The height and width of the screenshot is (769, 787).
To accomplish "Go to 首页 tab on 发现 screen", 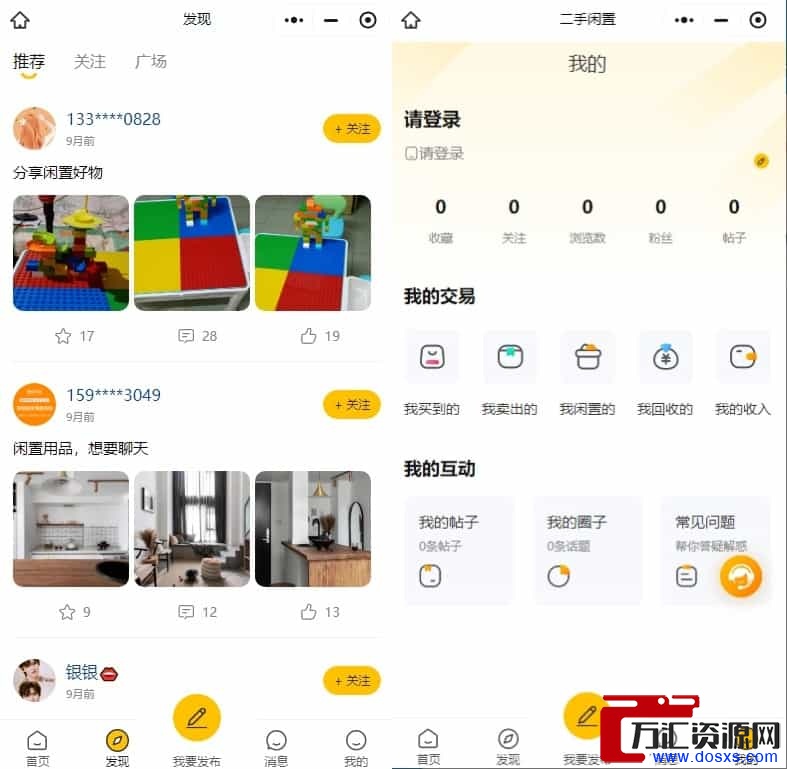I will [37, 747].
